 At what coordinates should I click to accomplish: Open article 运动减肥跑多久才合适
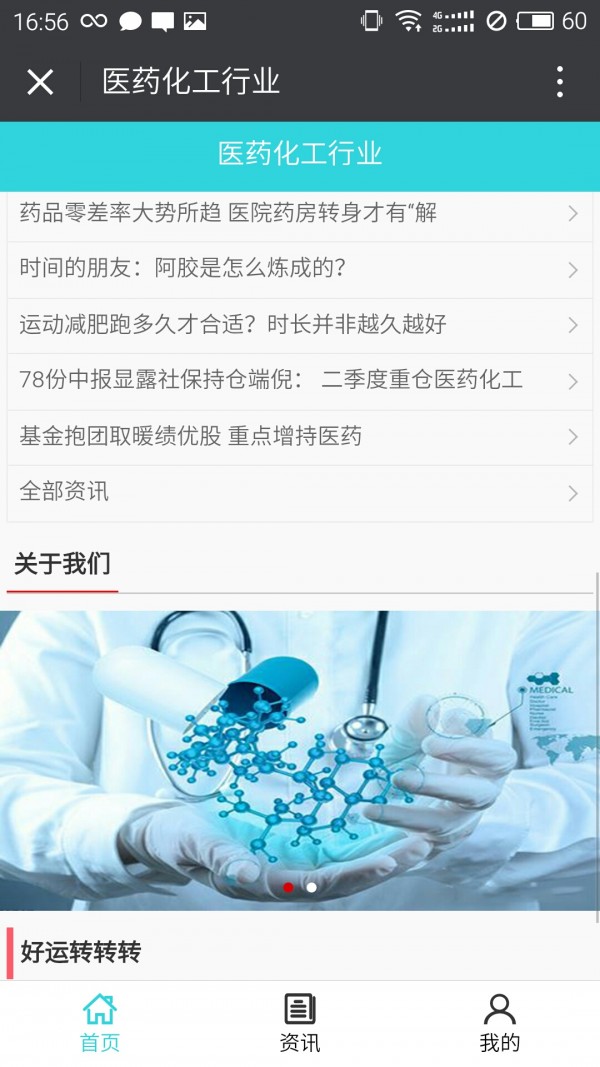(x=299, y=325)
